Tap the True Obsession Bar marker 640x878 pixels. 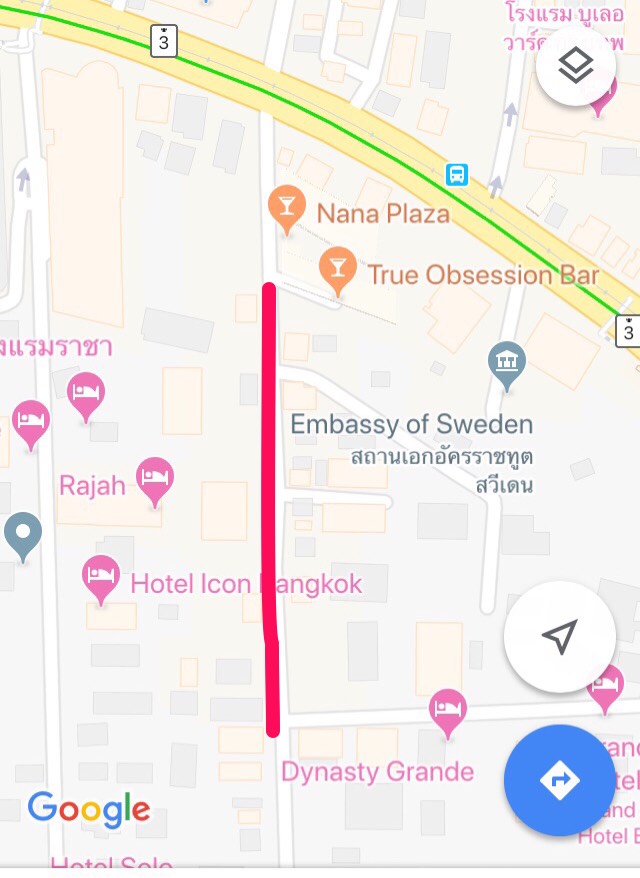[x=336, y=268]
